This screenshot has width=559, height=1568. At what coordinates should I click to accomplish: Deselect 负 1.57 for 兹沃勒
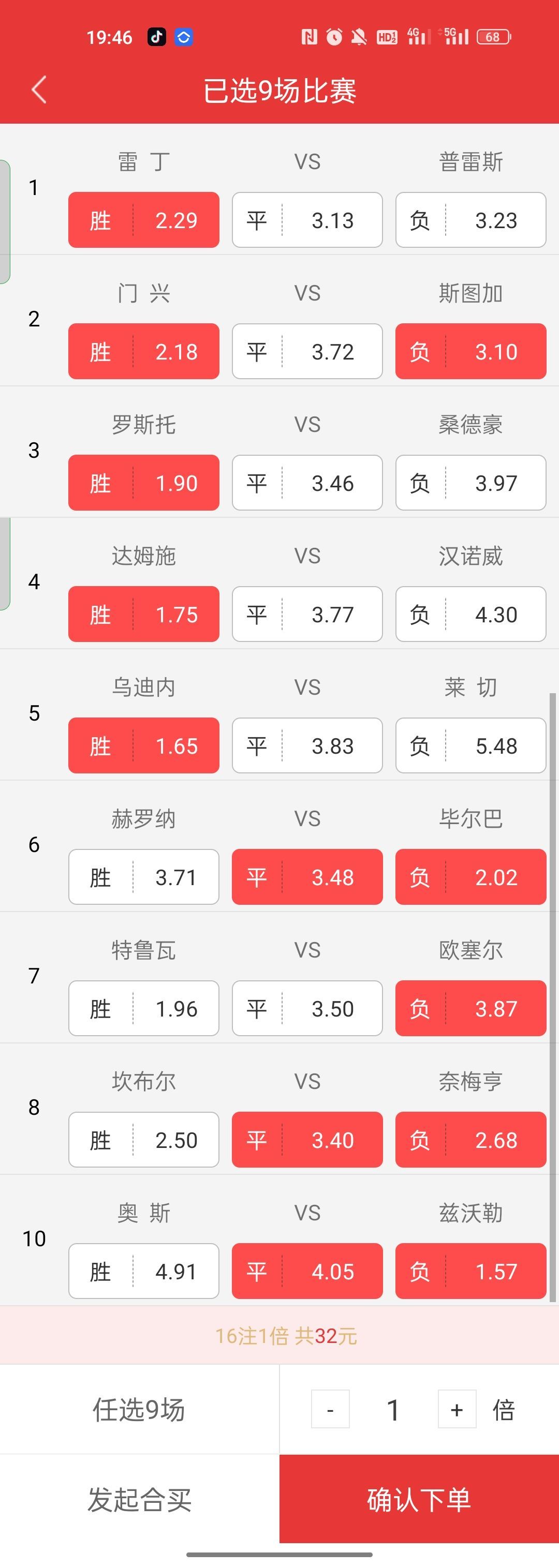[470, 1272]
